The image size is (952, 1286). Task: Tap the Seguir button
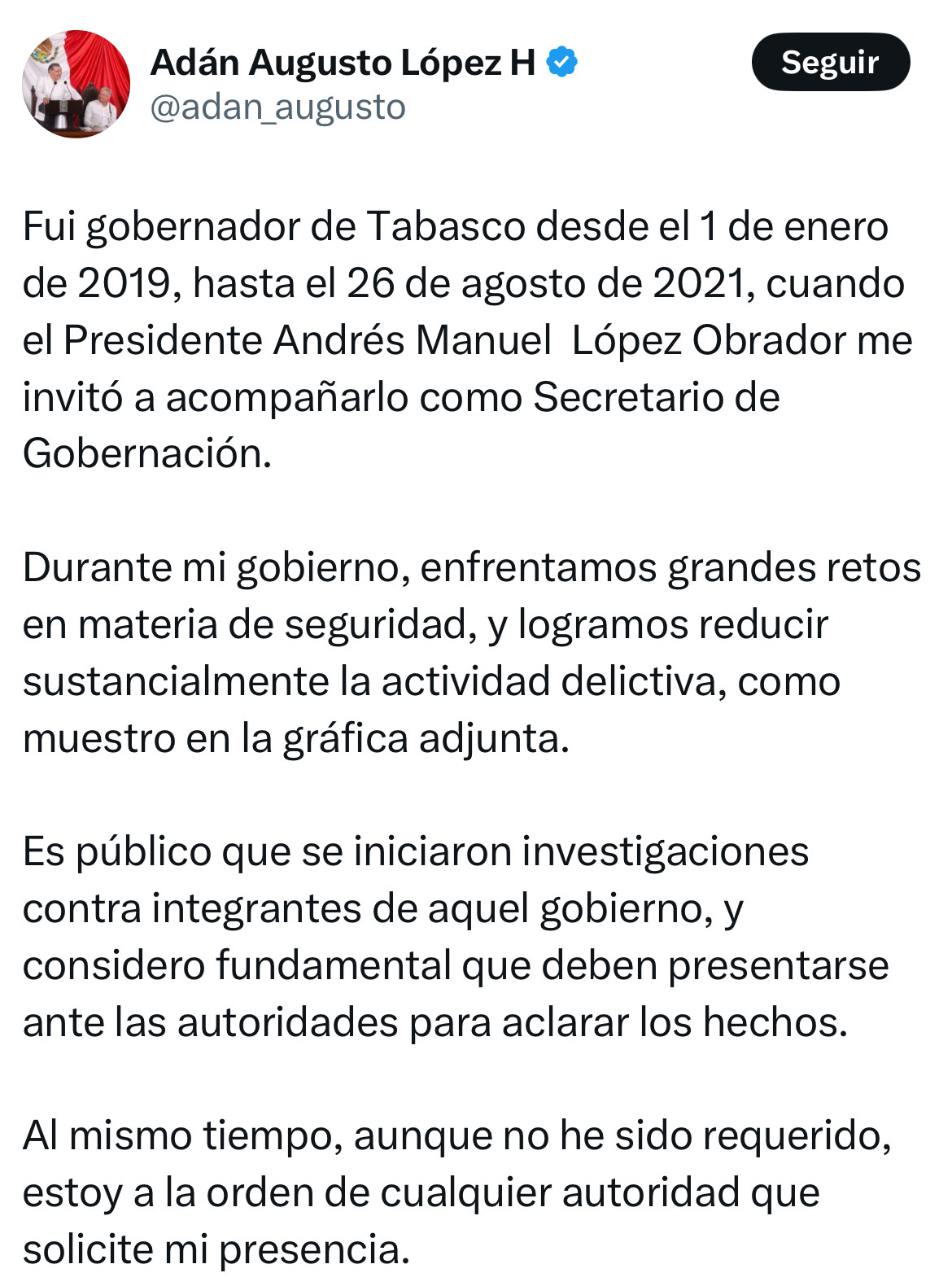coord(830,62)
